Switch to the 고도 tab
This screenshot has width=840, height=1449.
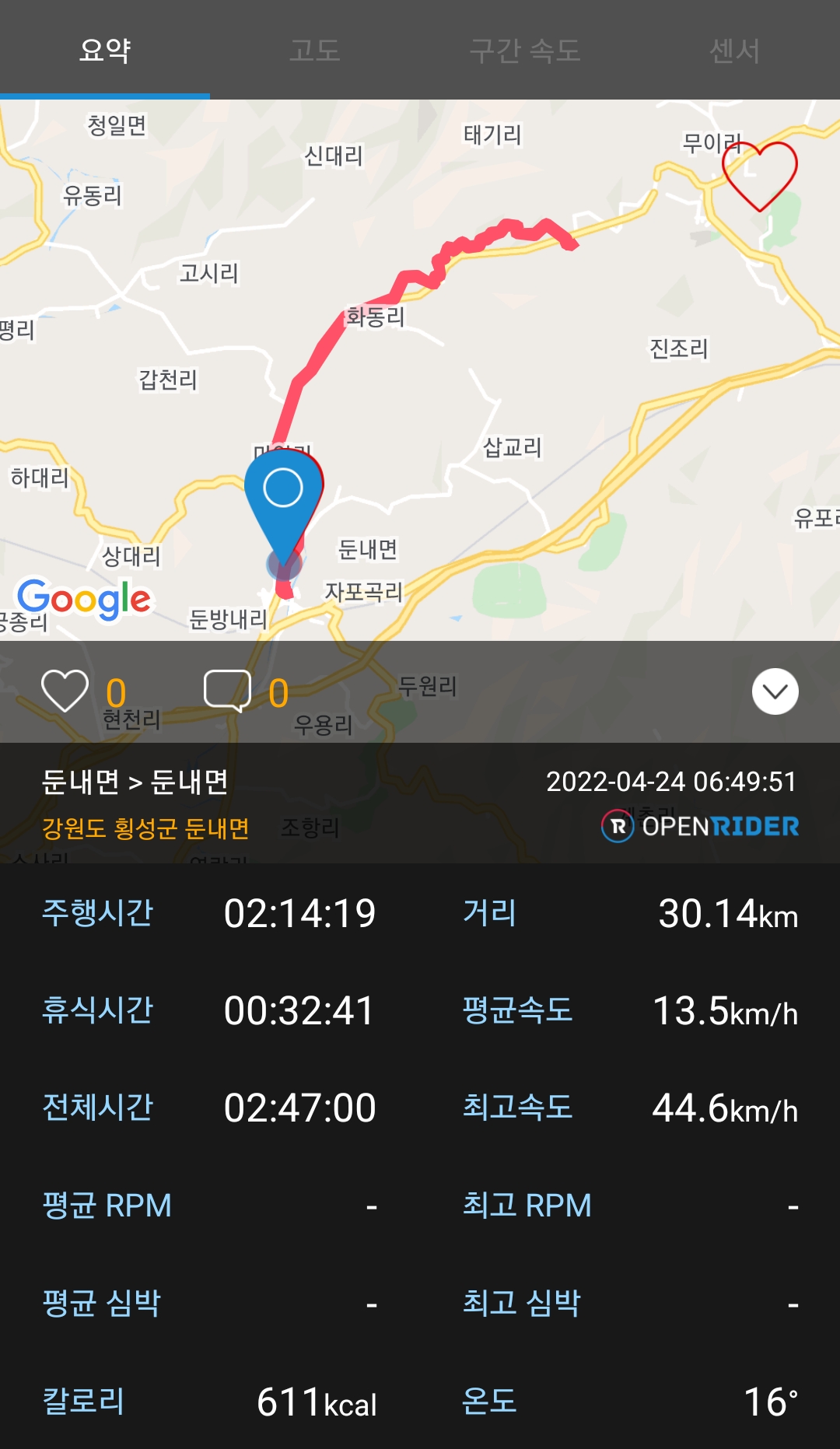click(x=315, y=51)
